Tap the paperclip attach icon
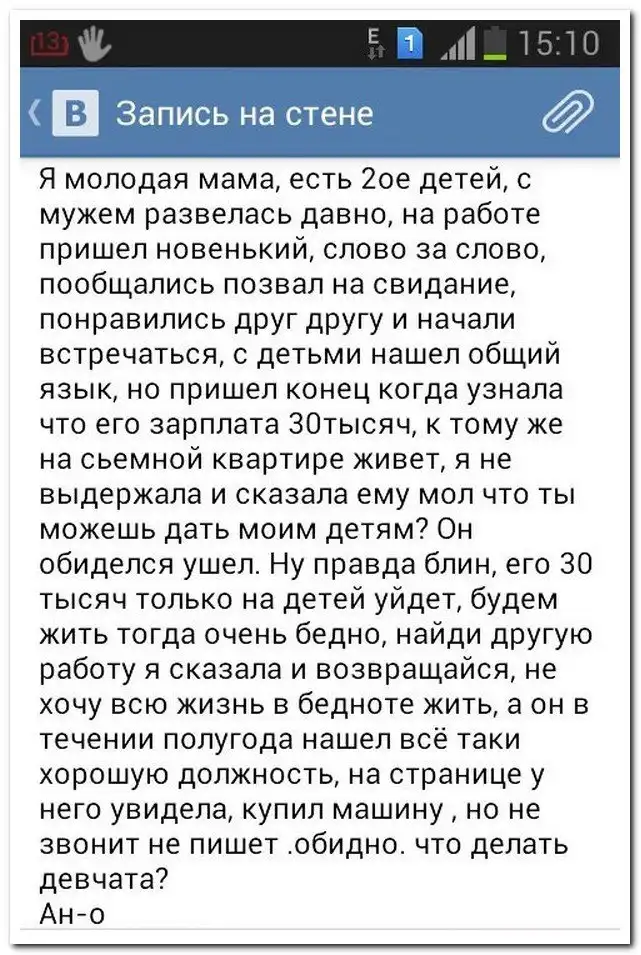641x955 pixels. point(568,113)
